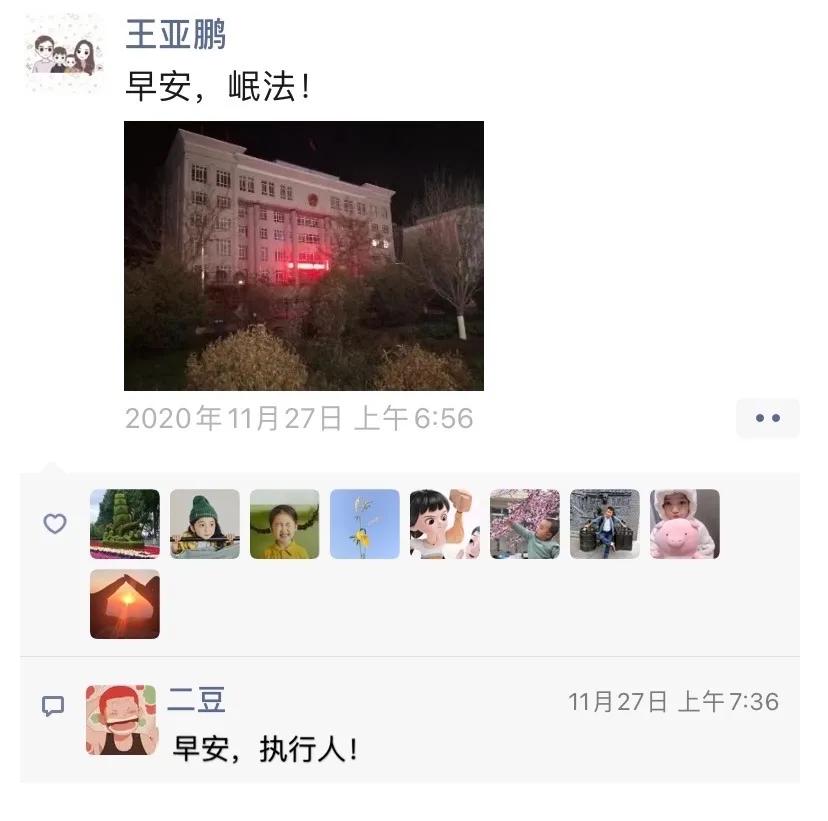The image size is (828, 821).
Task: Open the two-dot like/comment menu
Action: [767, 418]
